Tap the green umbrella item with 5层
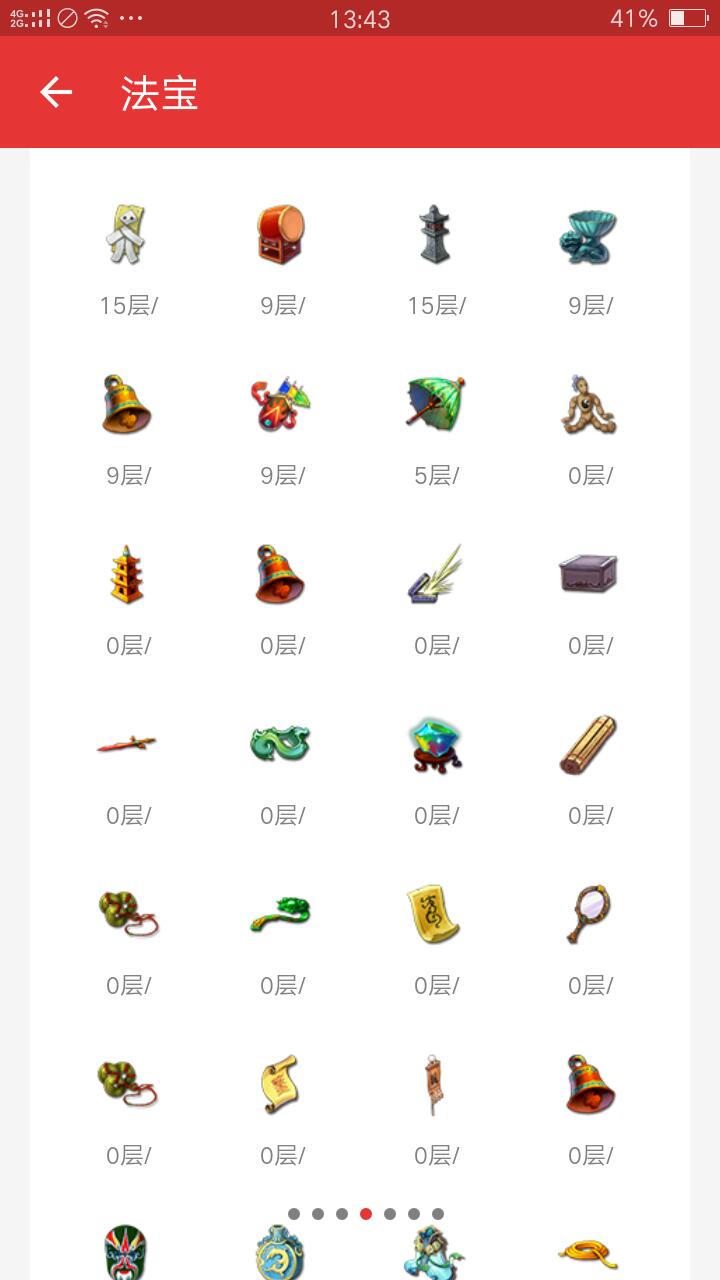Image resolution: width=720 pixels, height=1280 pixels. point(435,404)
